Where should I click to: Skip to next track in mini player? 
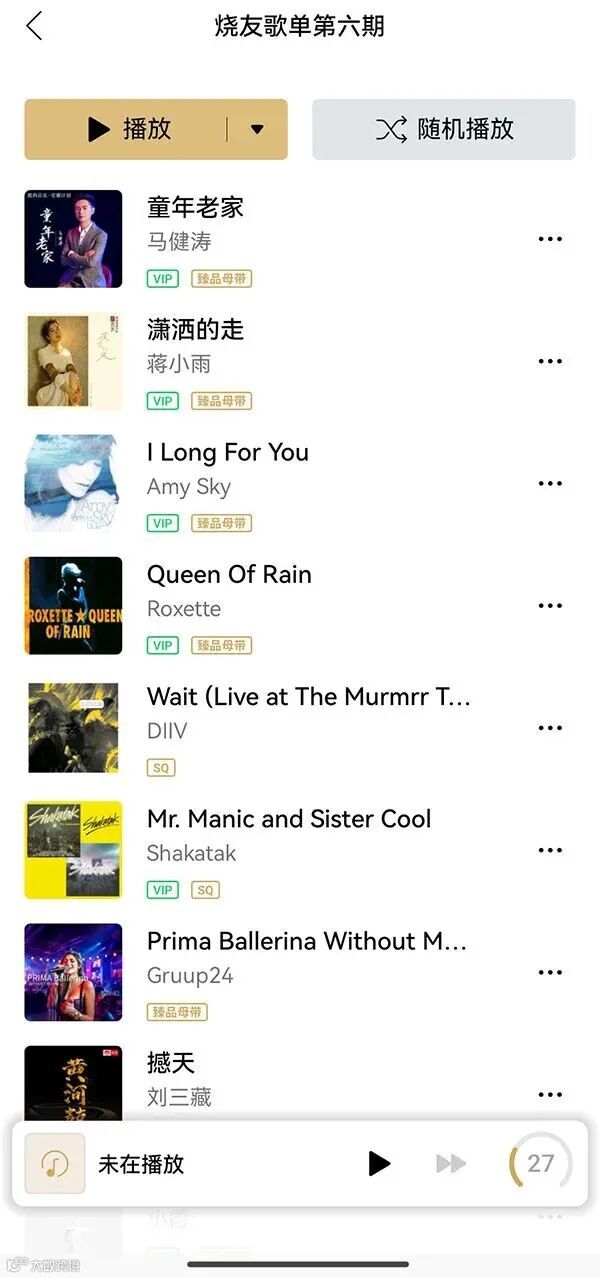pos(451,1163)
